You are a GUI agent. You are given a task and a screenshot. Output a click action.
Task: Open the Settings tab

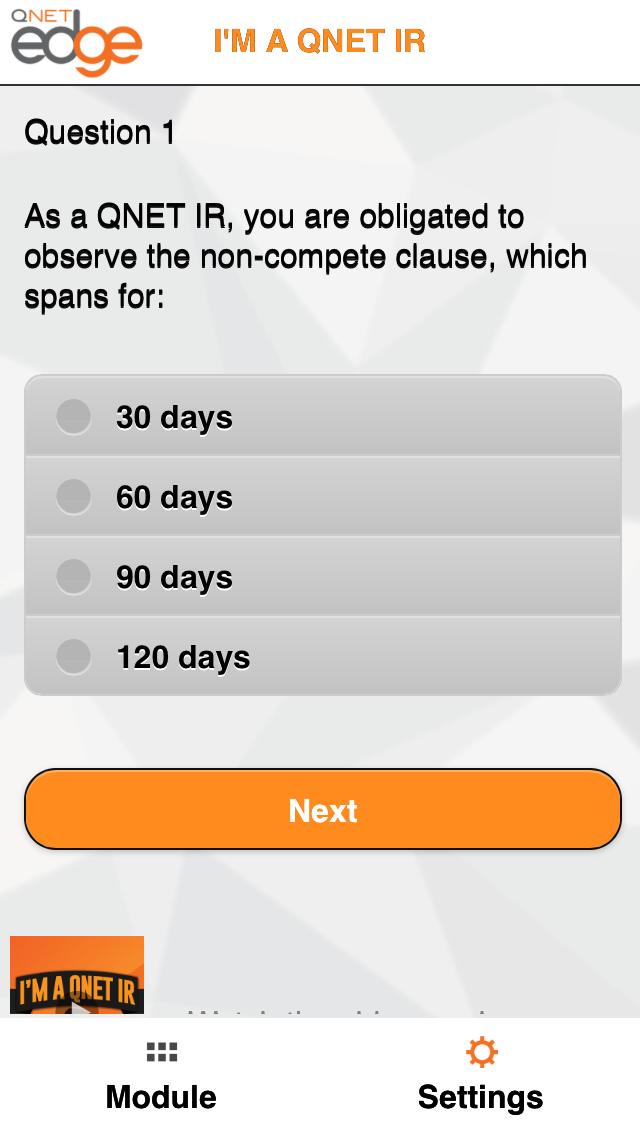[x=480, y=1077]
